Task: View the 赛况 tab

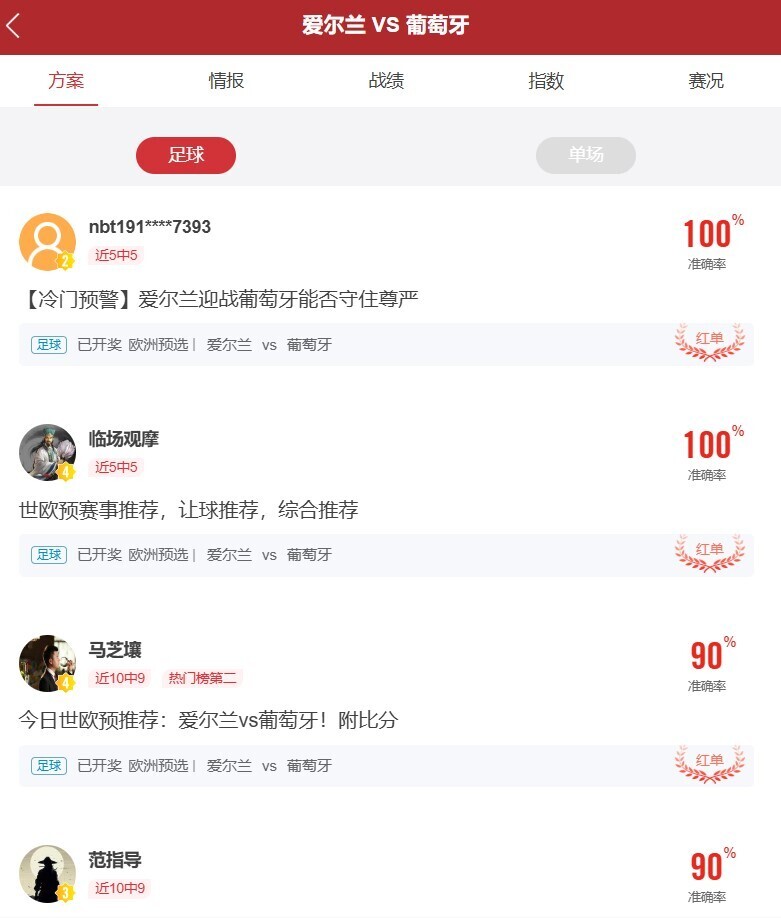Action: tap(706, 81)
